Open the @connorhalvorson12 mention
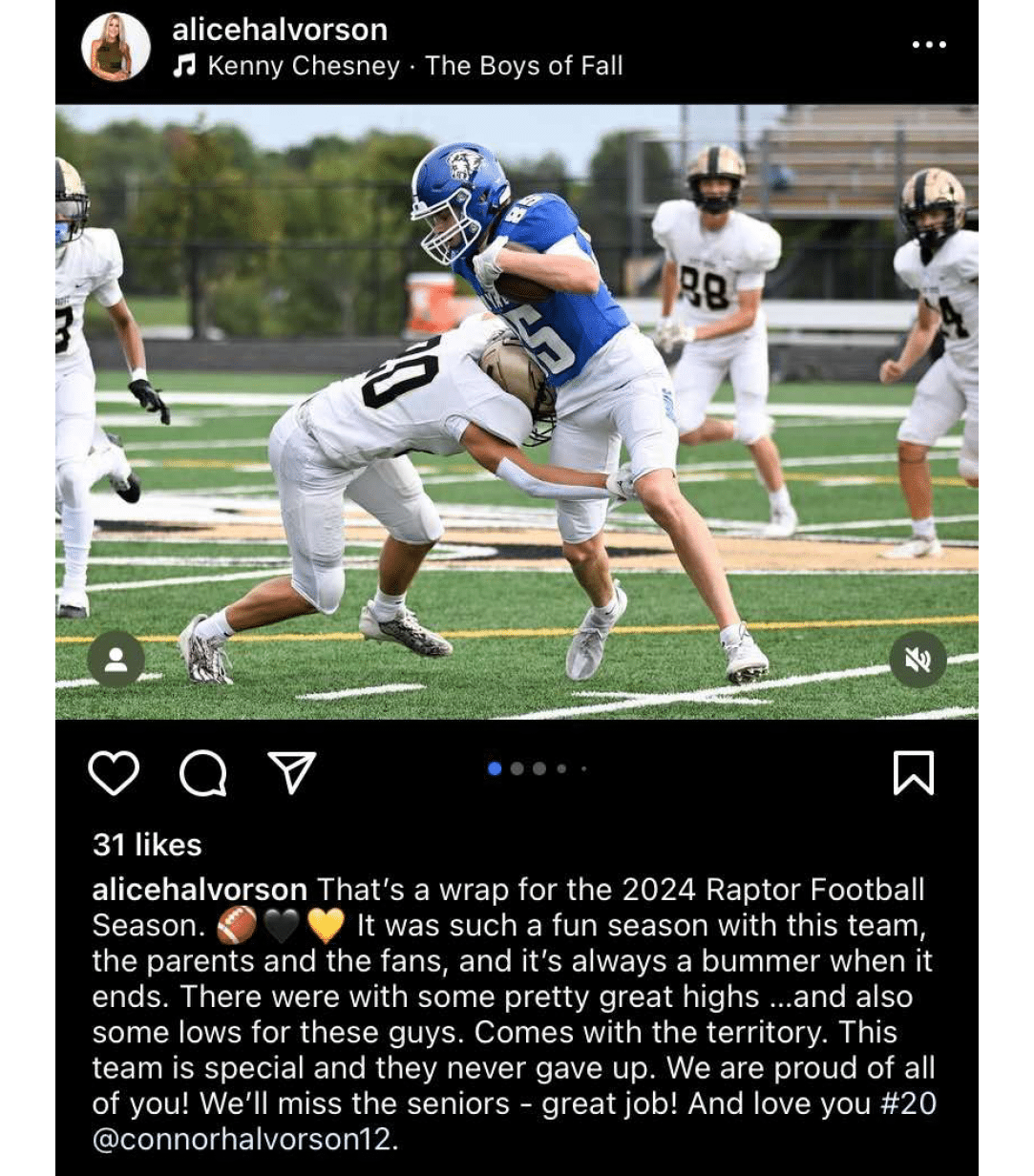 [244, 1140]
